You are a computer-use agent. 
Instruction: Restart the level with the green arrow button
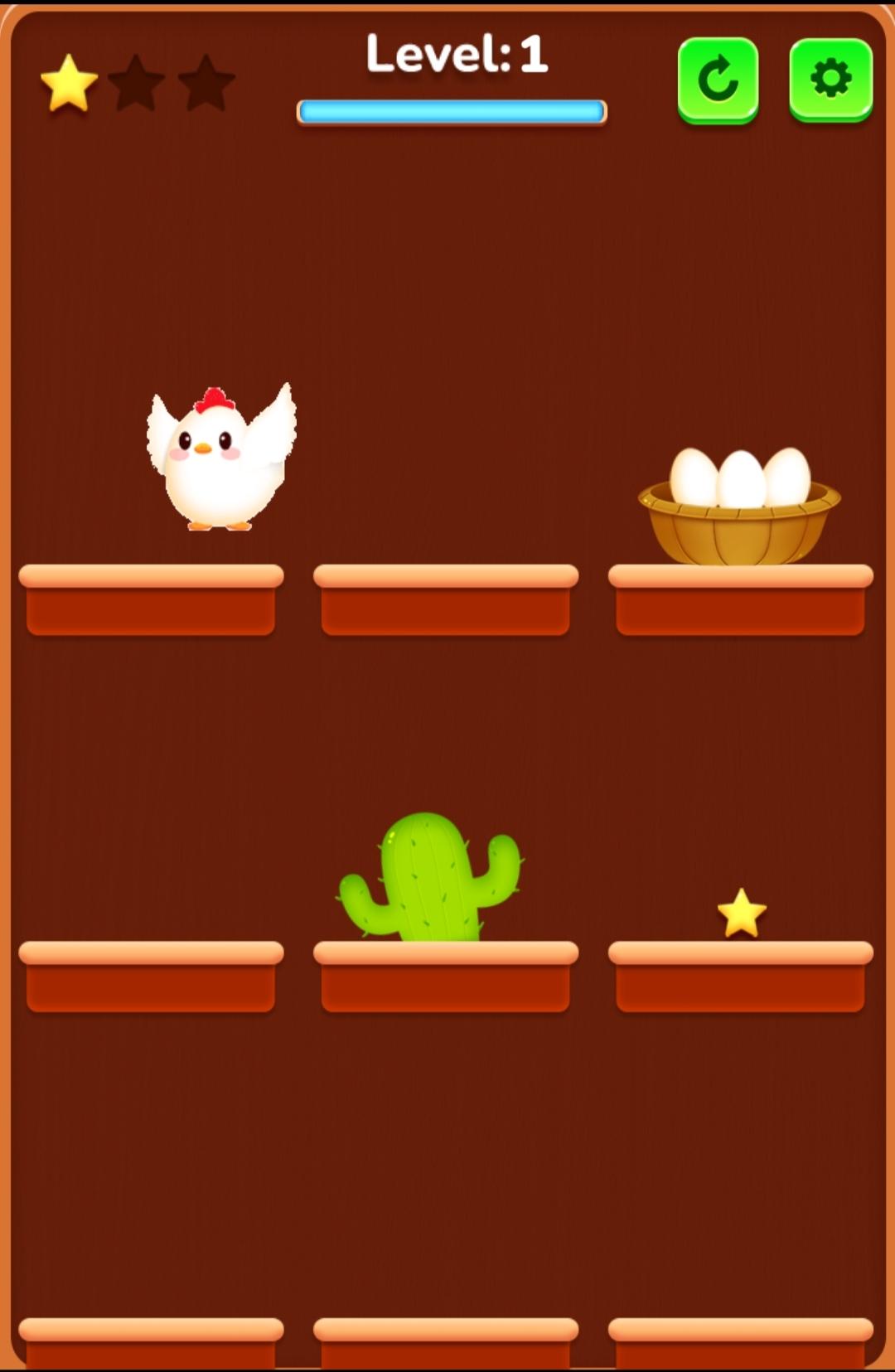click(718, 80)
